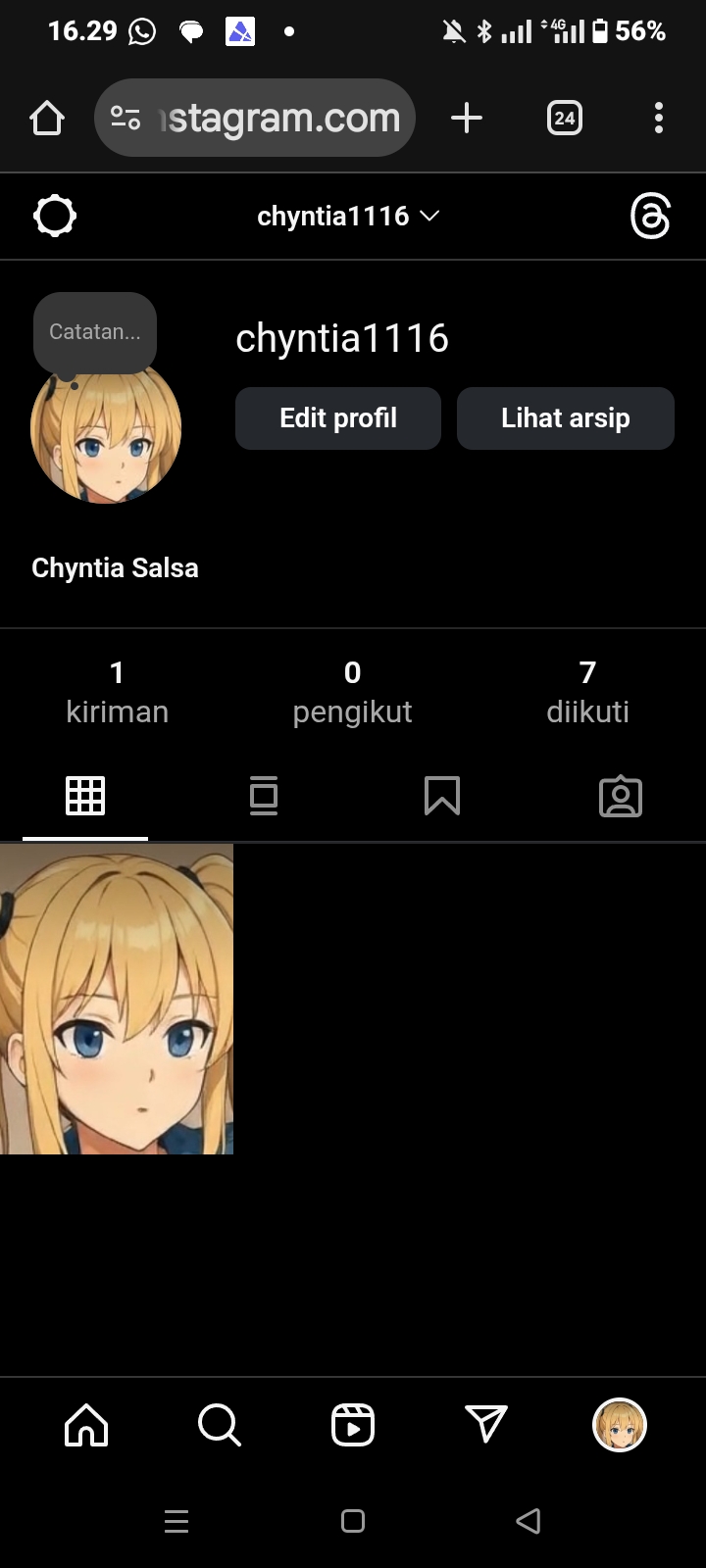Expand the chyntia1116 account switcher
706x1568 pixels.
click(347, 217)
